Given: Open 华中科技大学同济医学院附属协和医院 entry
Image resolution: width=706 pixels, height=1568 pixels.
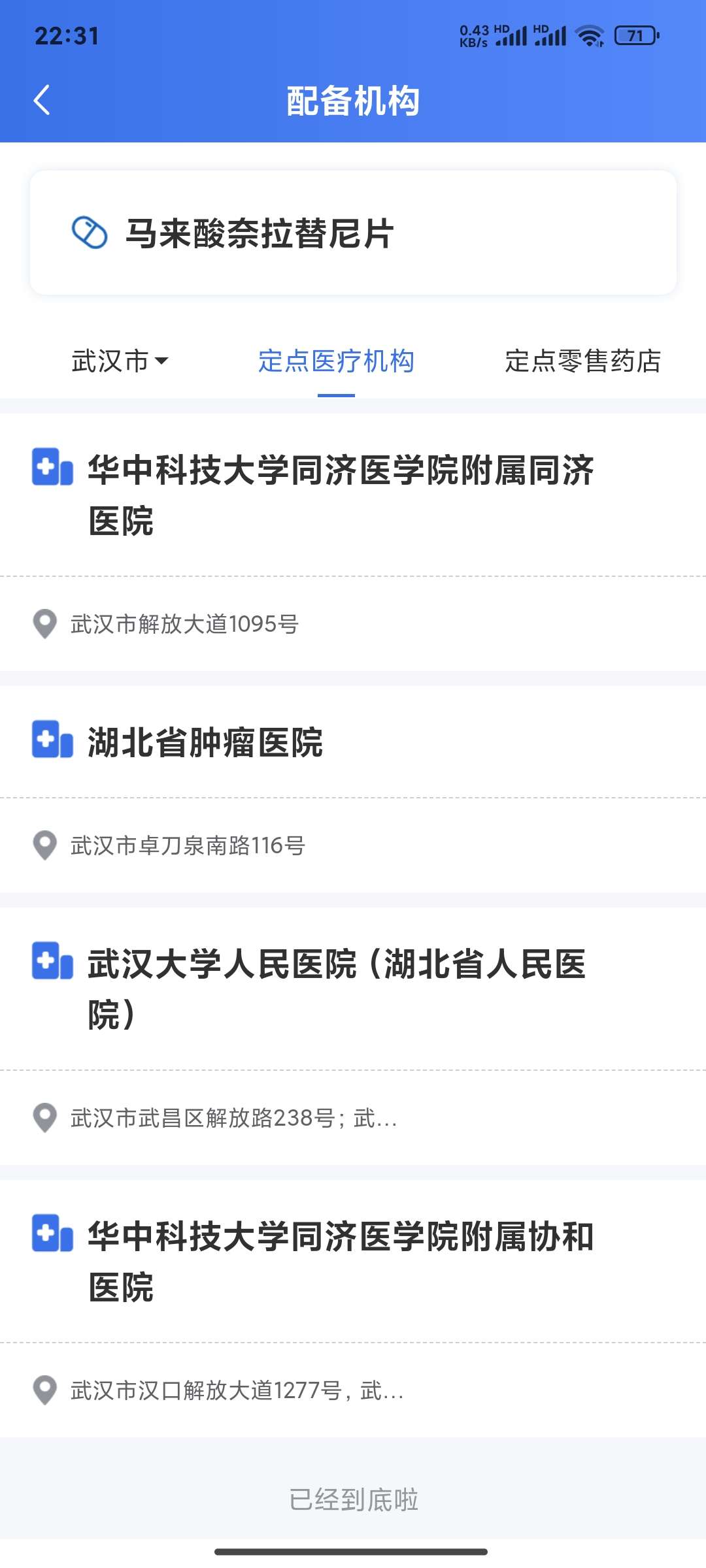Looking at the screenshot, I should (x=340, y=1262).
